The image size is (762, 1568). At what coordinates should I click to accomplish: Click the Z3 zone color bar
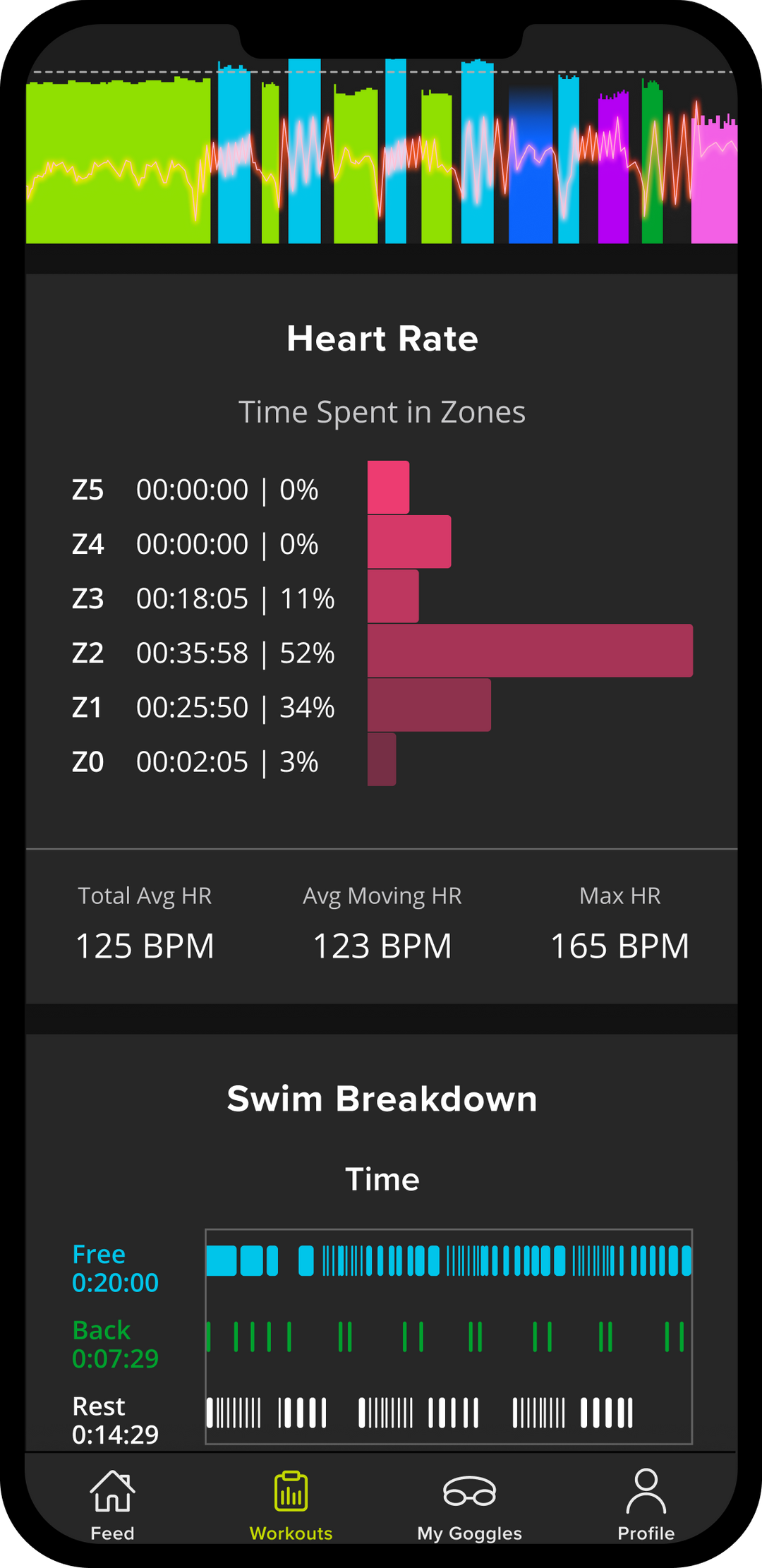[x=393, y=598]
